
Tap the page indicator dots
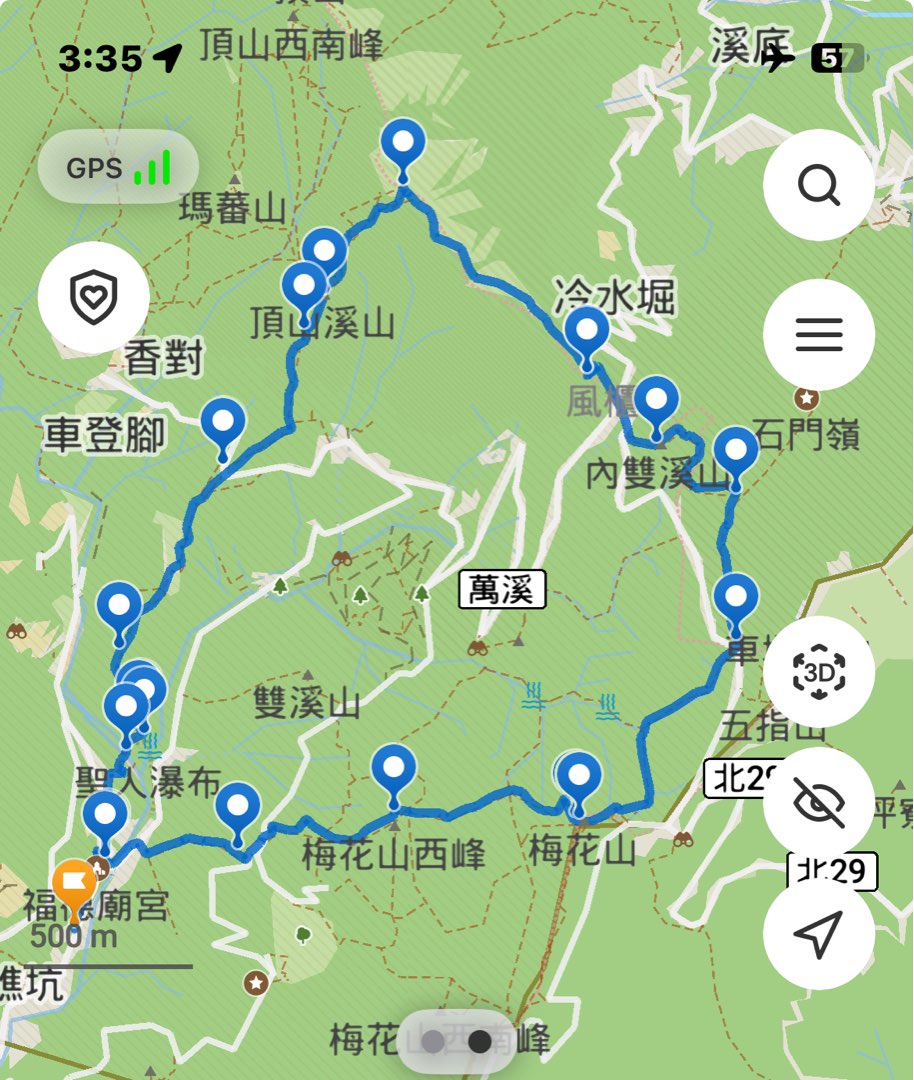[x=456, y=1041]
